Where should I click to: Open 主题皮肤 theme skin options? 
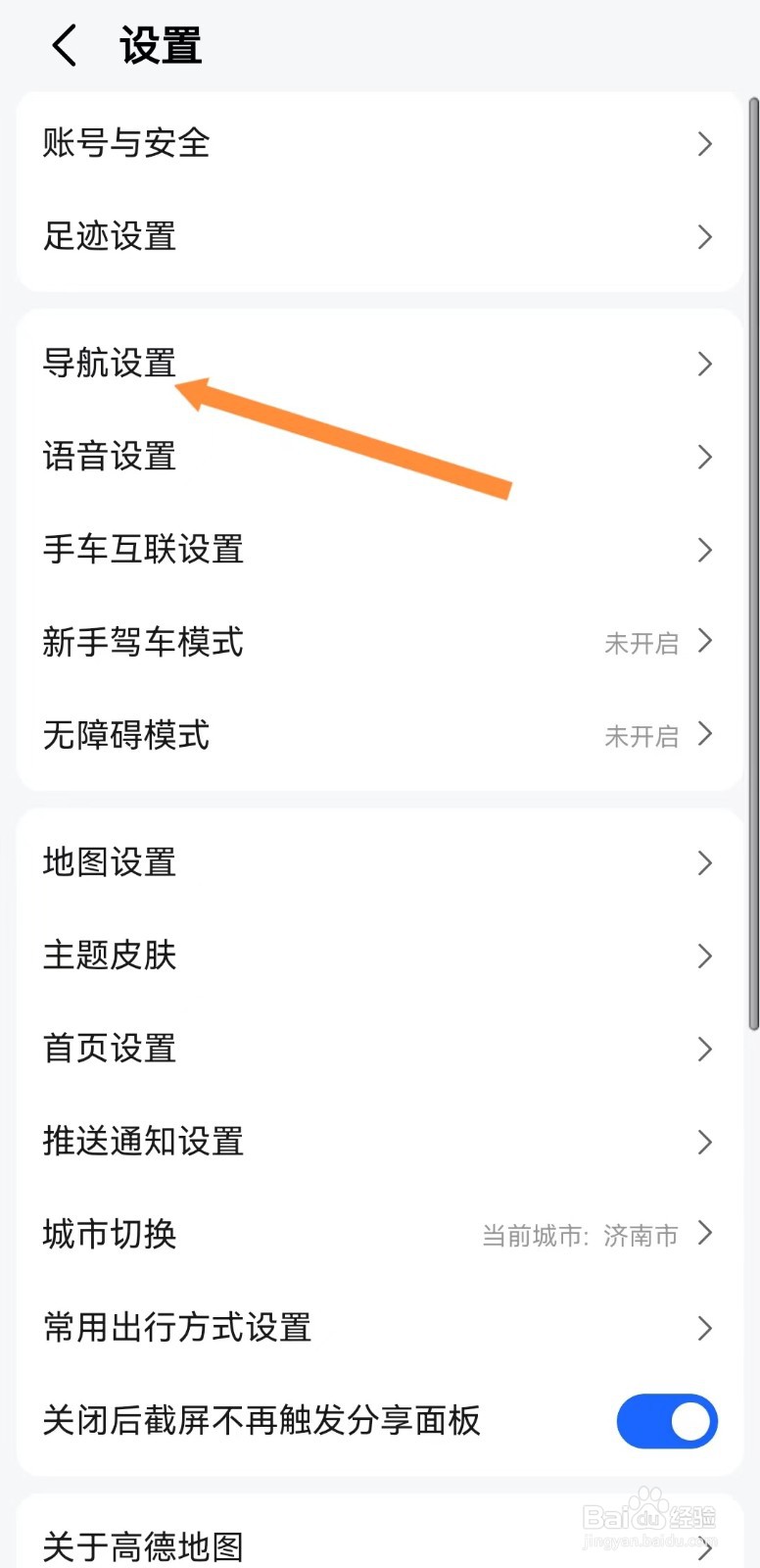click(x=109, y=956)
